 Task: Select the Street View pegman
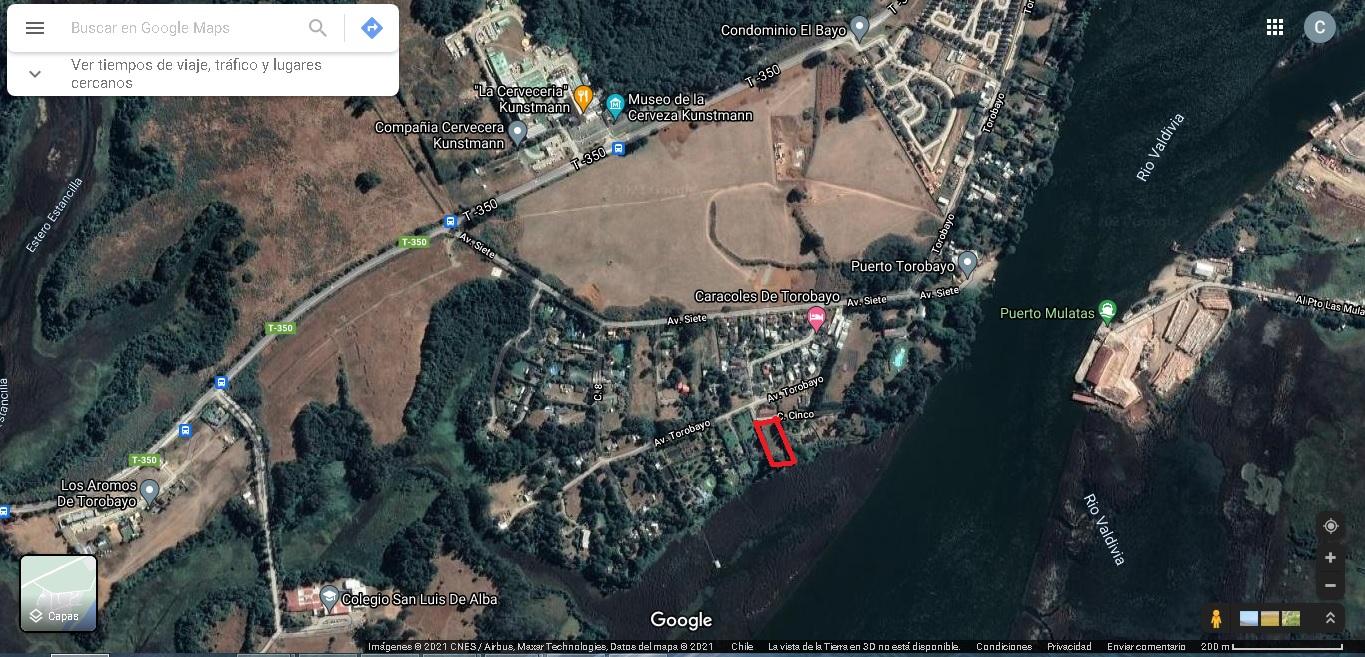[x=1216, y=619]
